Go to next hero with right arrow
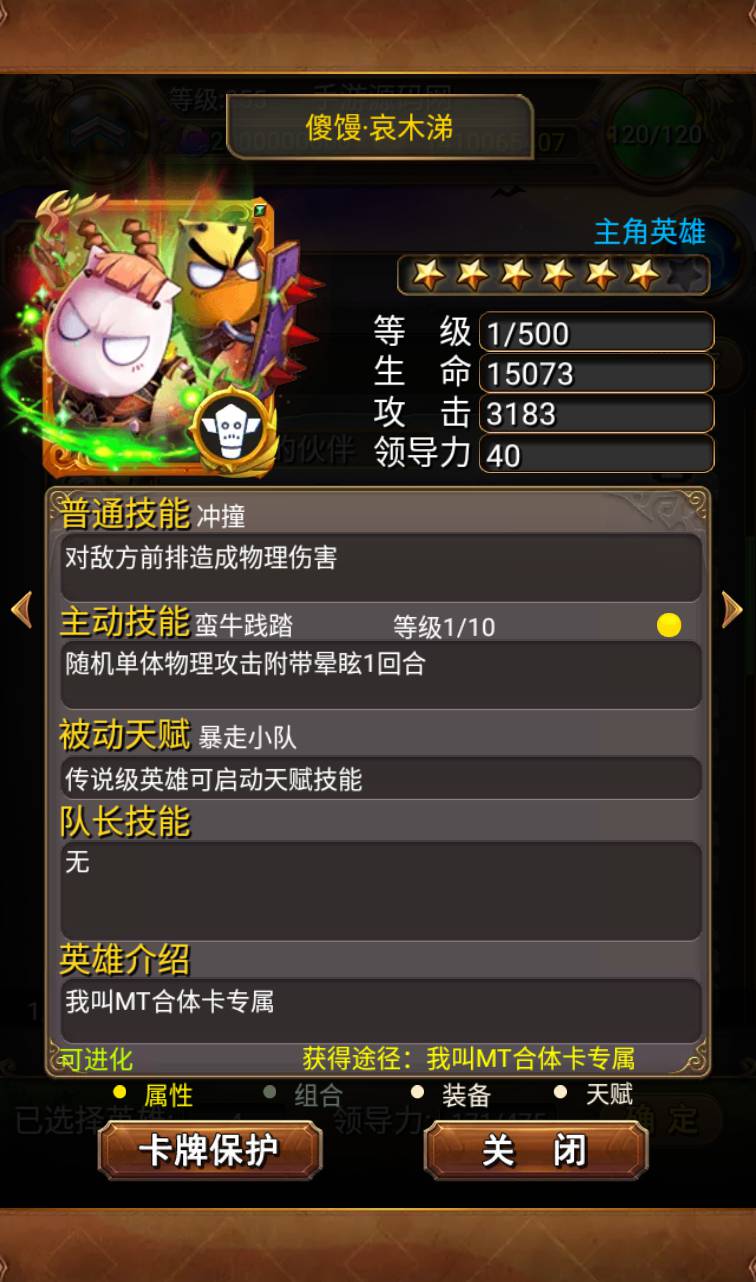The height and width of the screenshot is (1282, 756). (732, 609)
